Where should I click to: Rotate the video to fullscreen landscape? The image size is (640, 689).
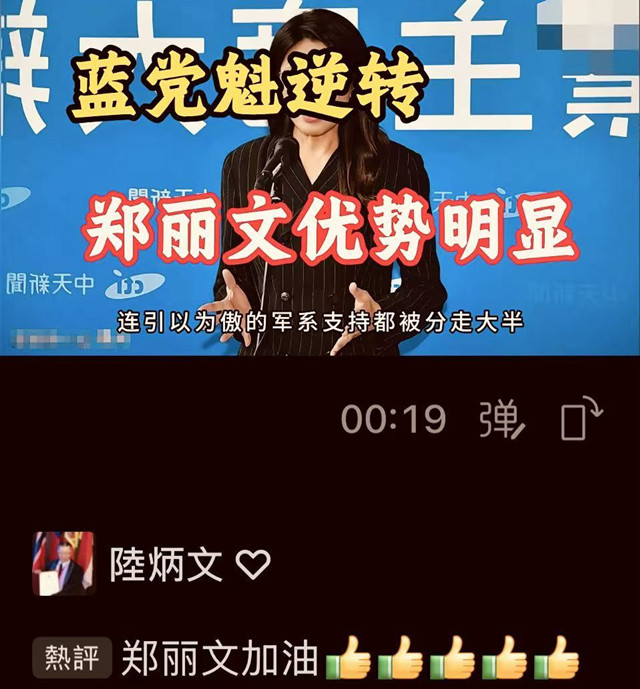click(580, 419)
